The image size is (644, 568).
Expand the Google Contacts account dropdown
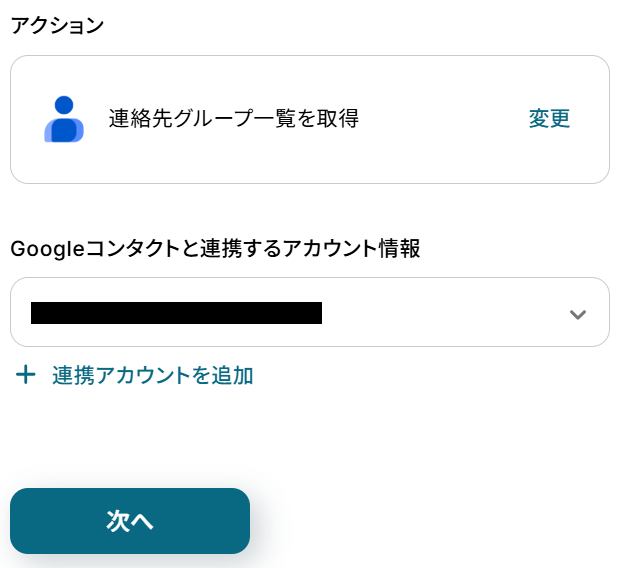point(576,313)
